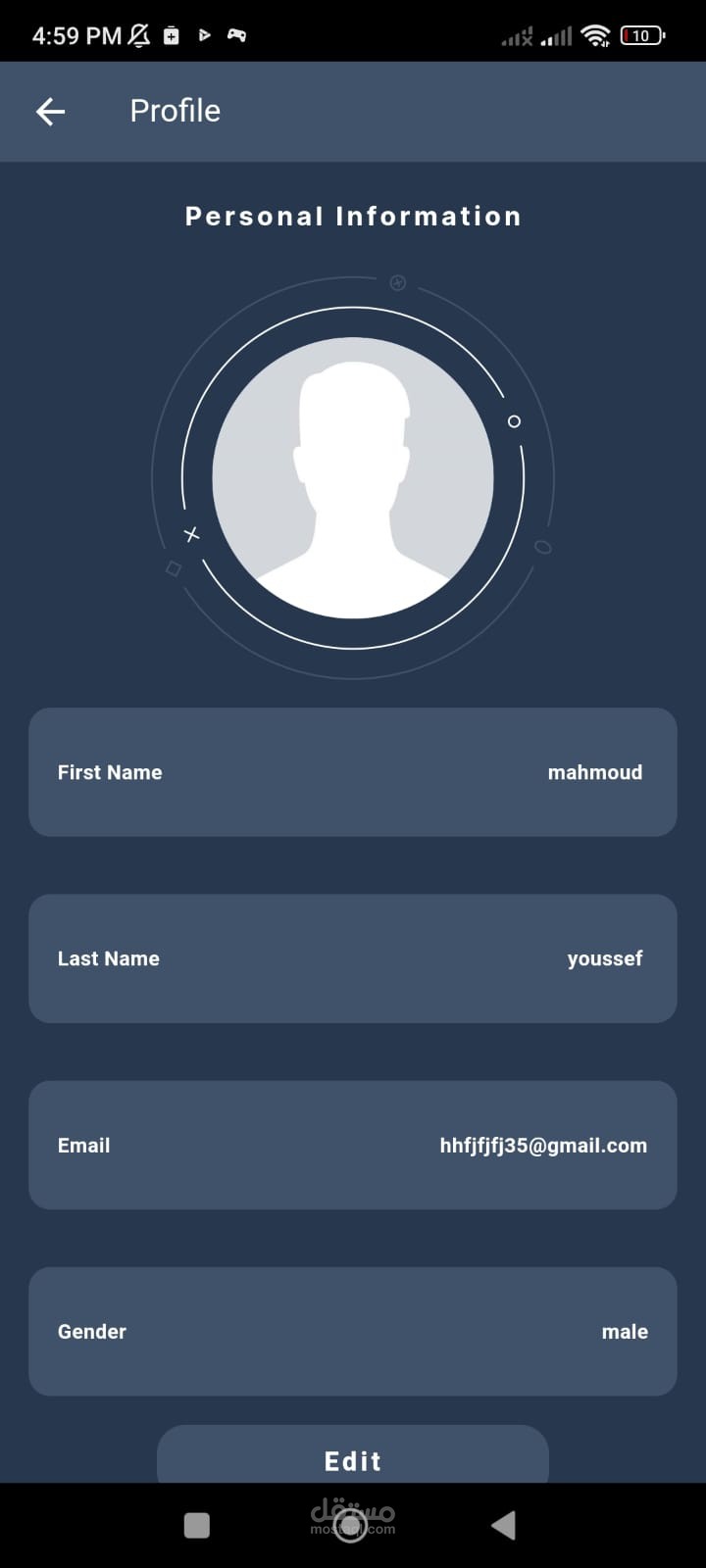Go back using the arrow beside Profile
Image resolution: width=706 pixels, height=1568 pixels.
click(51, 112)
